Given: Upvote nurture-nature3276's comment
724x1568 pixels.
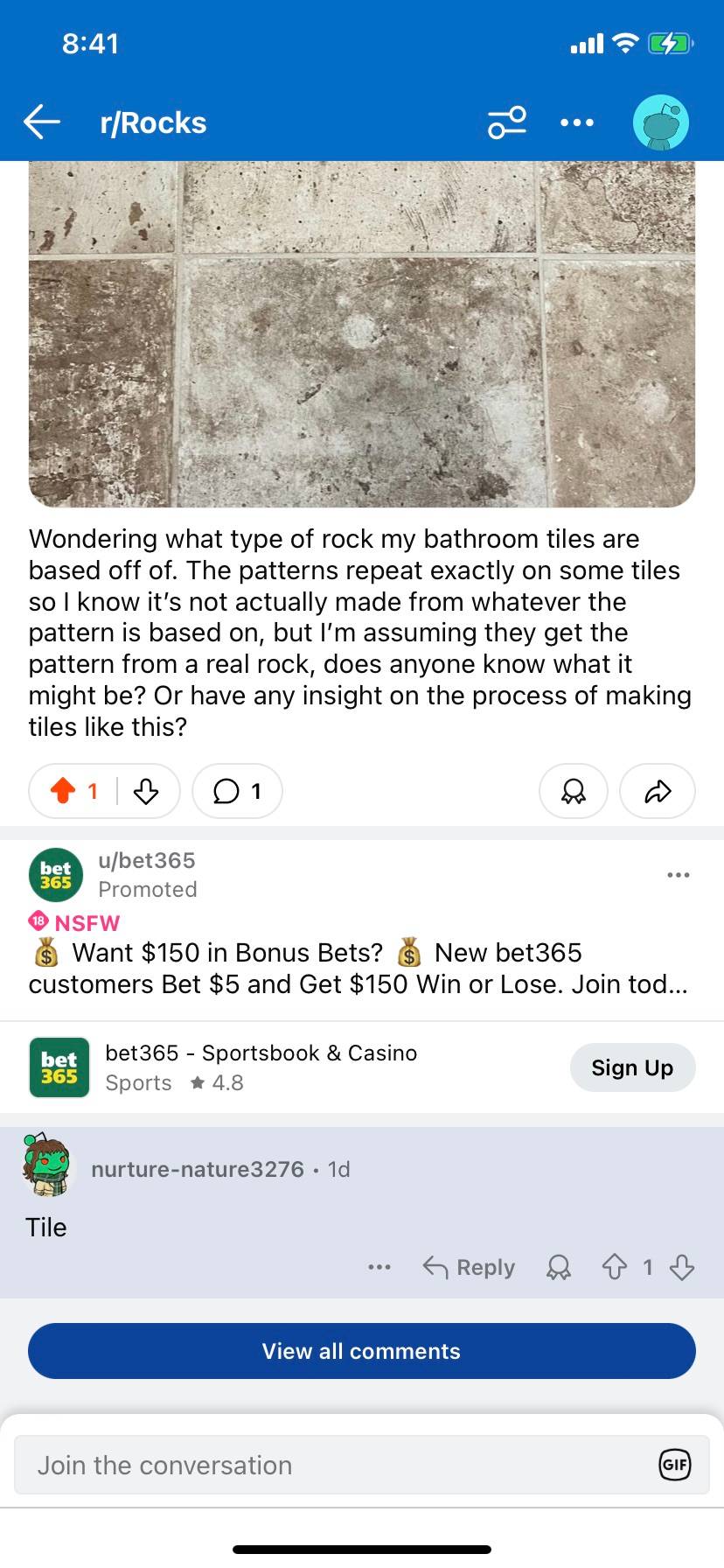Looking at the screenshot, I should (x=615, y=1267).
